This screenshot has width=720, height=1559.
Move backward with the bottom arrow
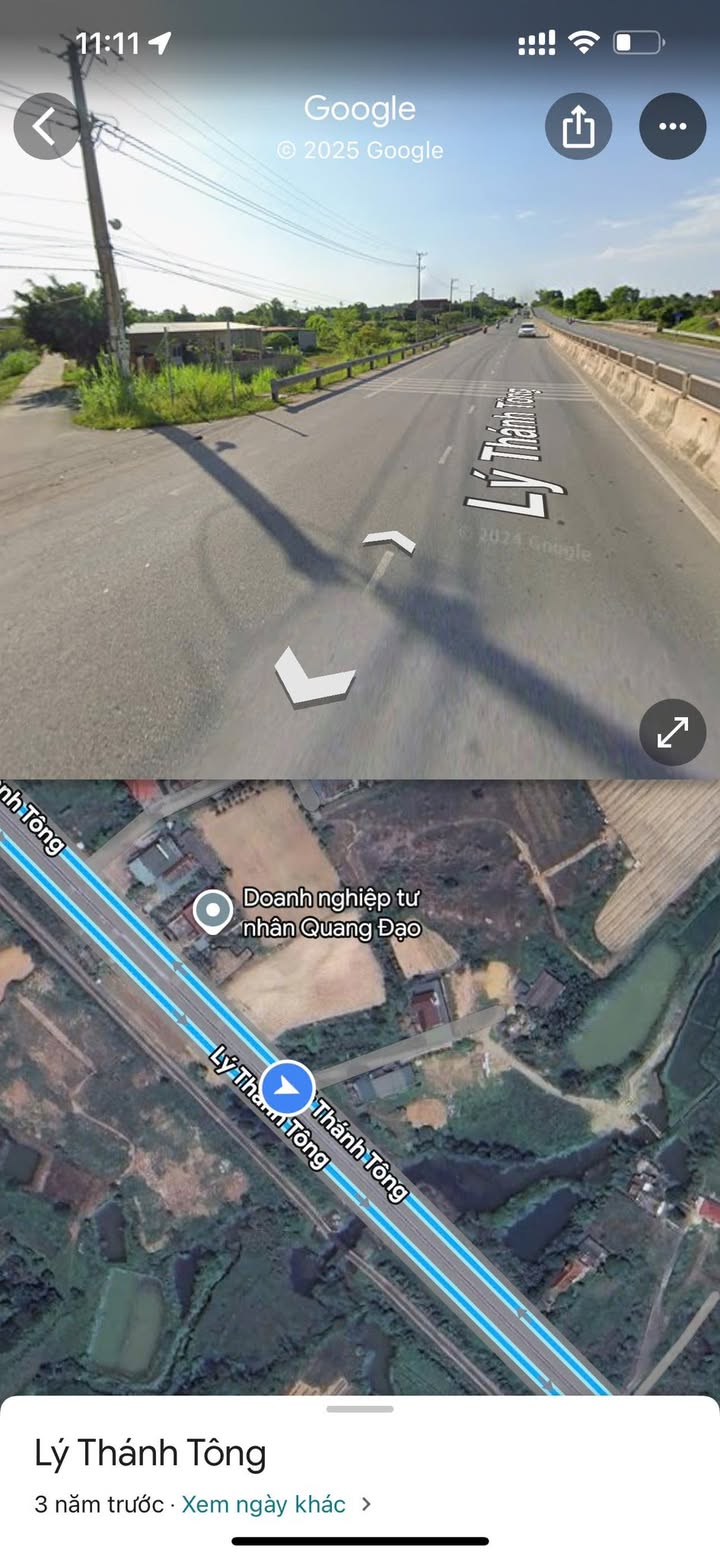314,676
